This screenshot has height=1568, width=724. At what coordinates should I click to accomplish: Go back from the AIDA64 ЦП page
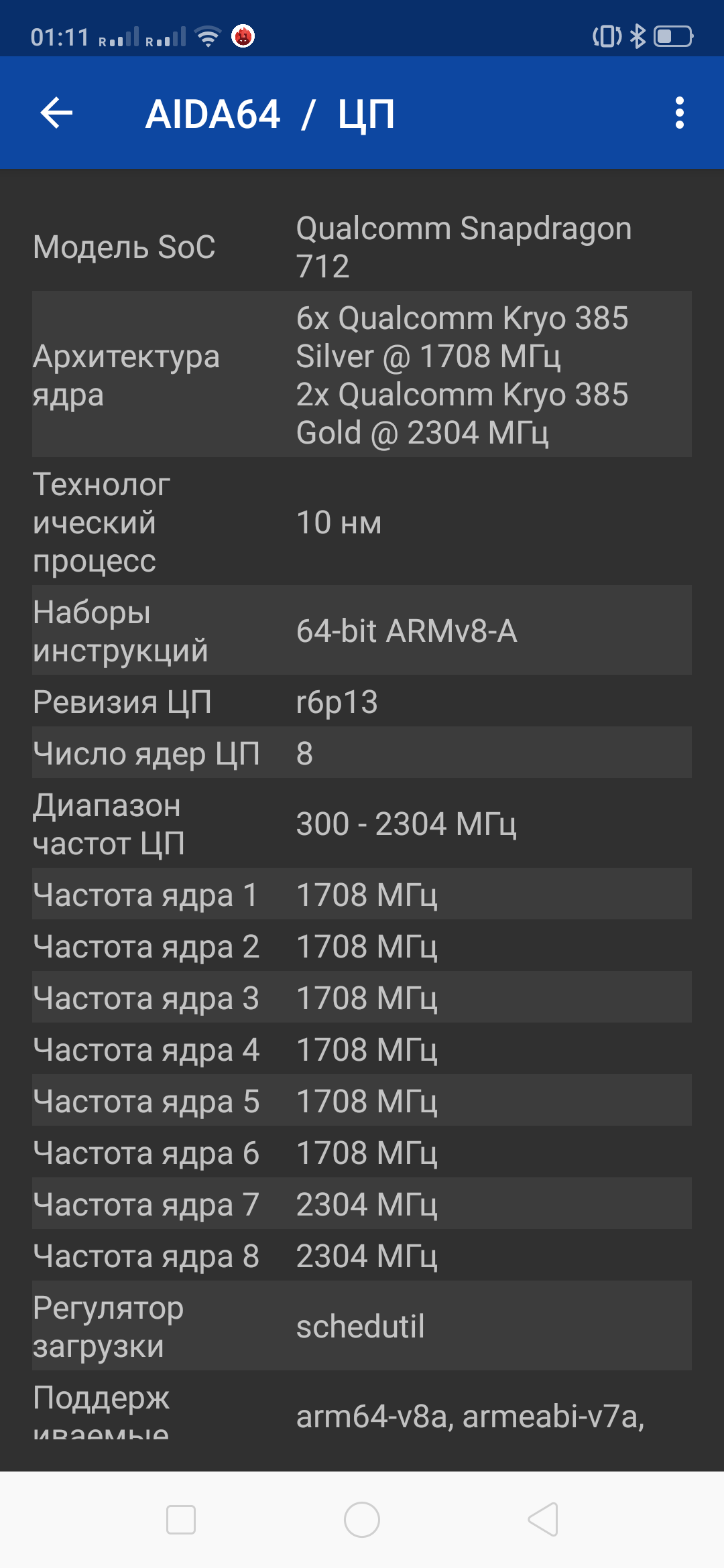click(x=56, y=113)
